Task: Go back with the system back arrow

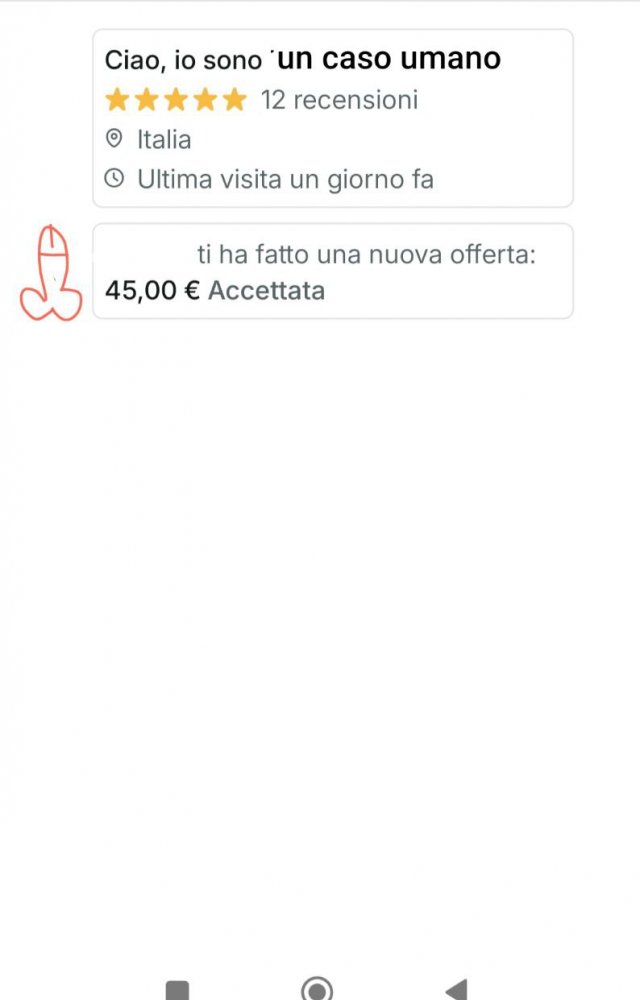Action: 456,990
